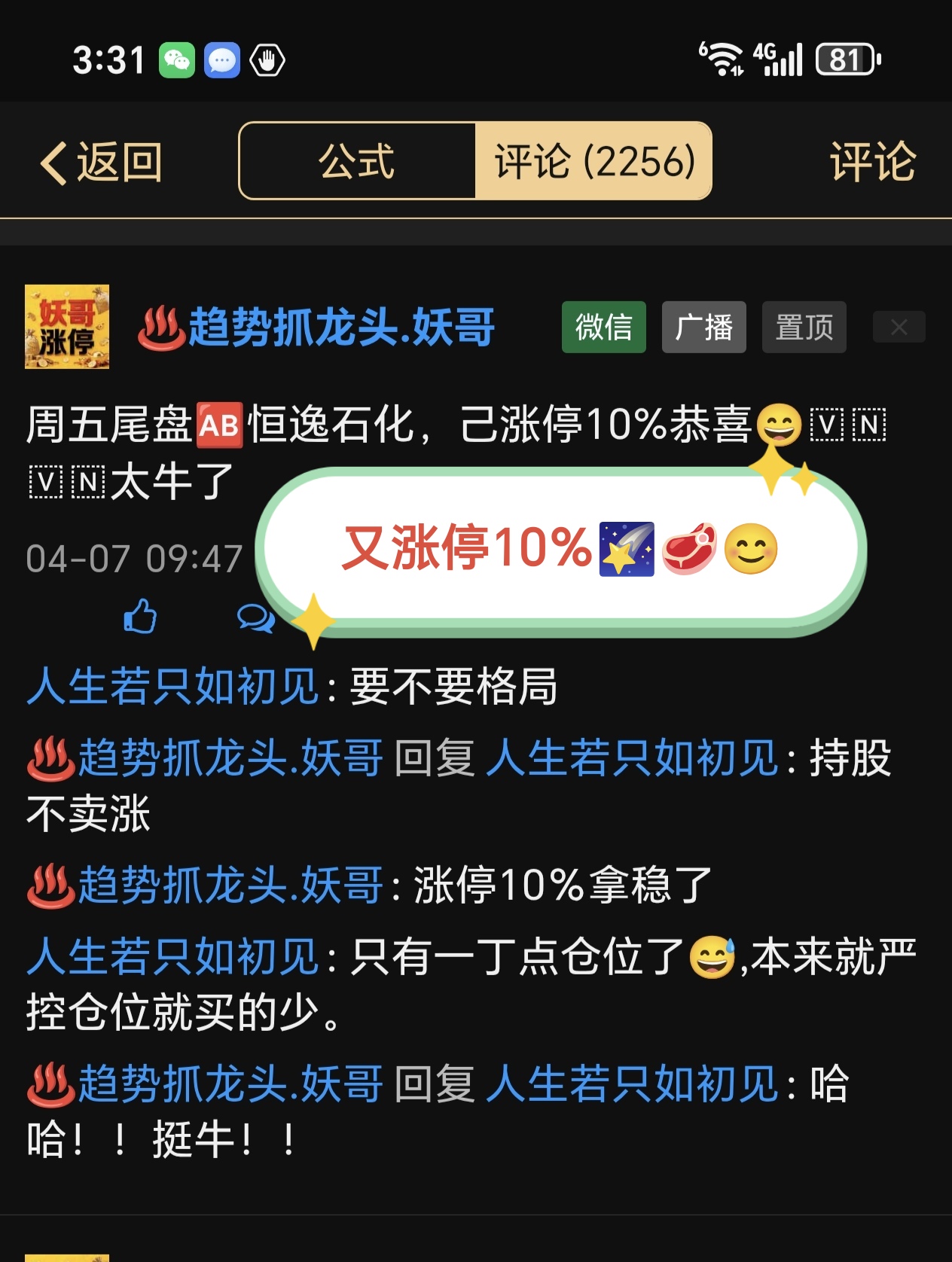Write a new comment via 评论
This screenshot has height=1262, width=952.
pos(872,162)
